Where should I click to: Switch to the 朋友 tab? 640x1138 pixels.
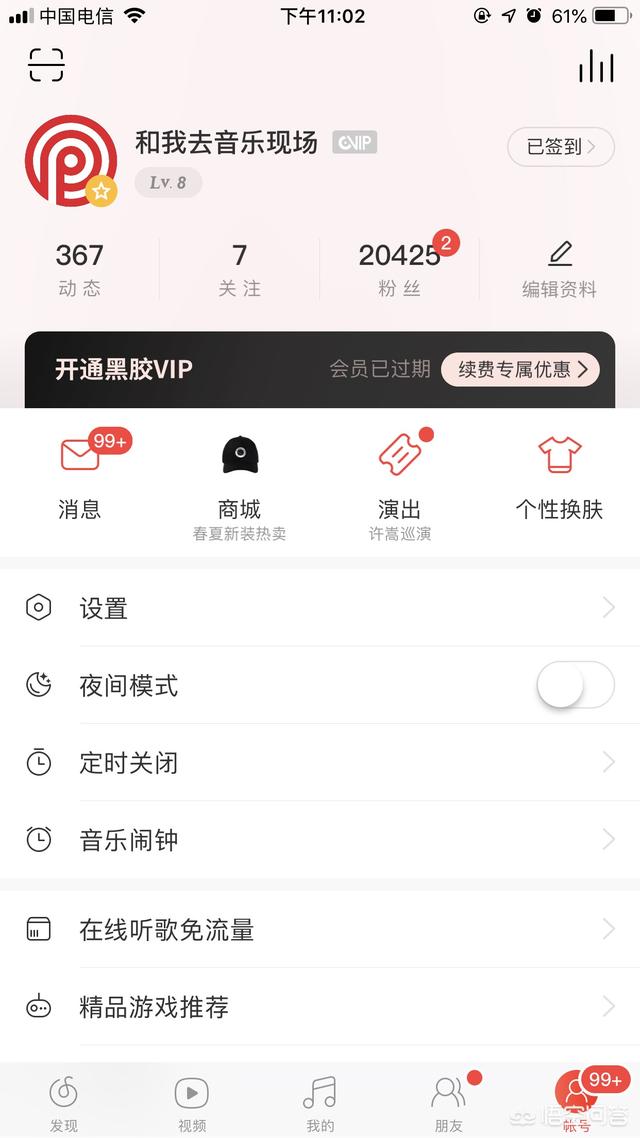pyautogui.click(x=448, y=1102)
